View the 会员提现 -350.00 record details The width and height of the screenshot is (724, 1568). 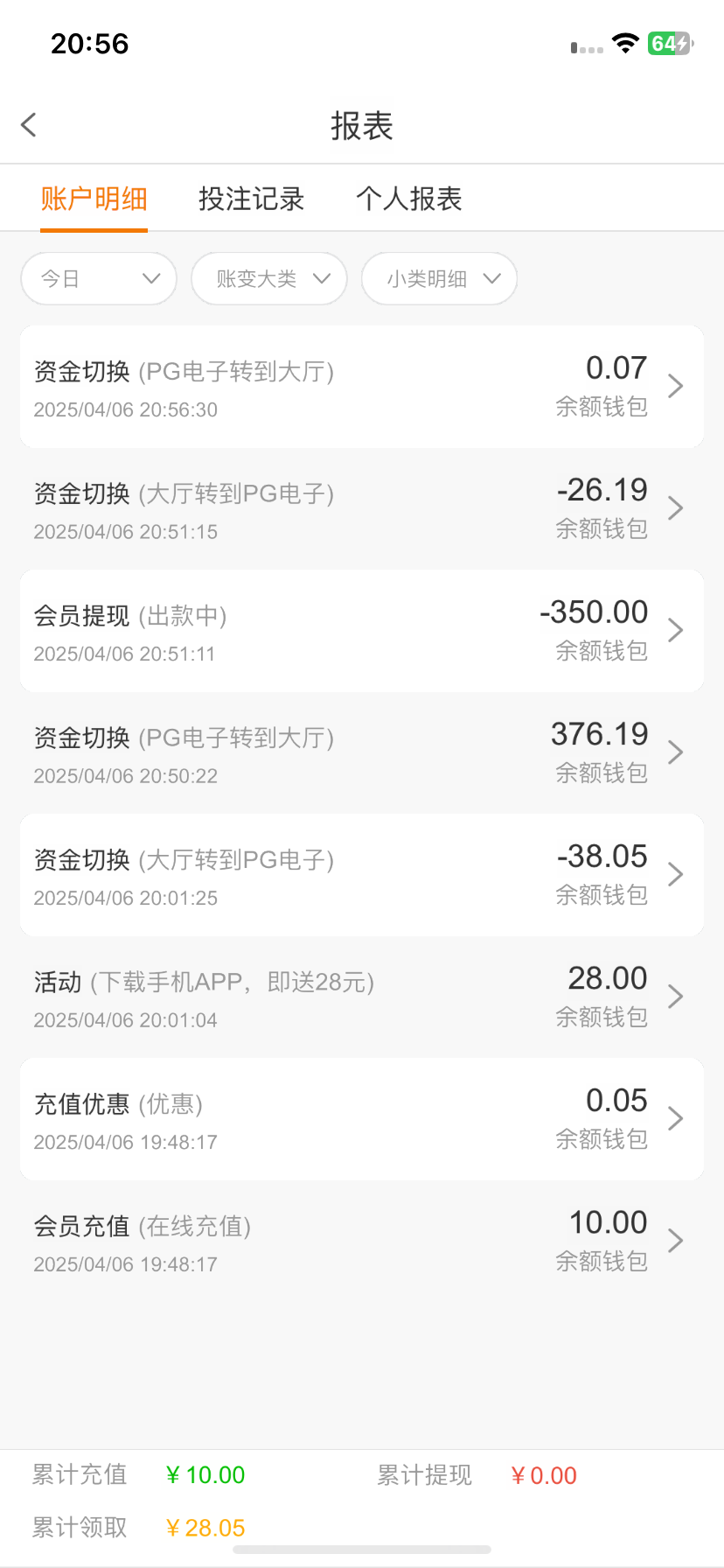[x=361, y=631]
